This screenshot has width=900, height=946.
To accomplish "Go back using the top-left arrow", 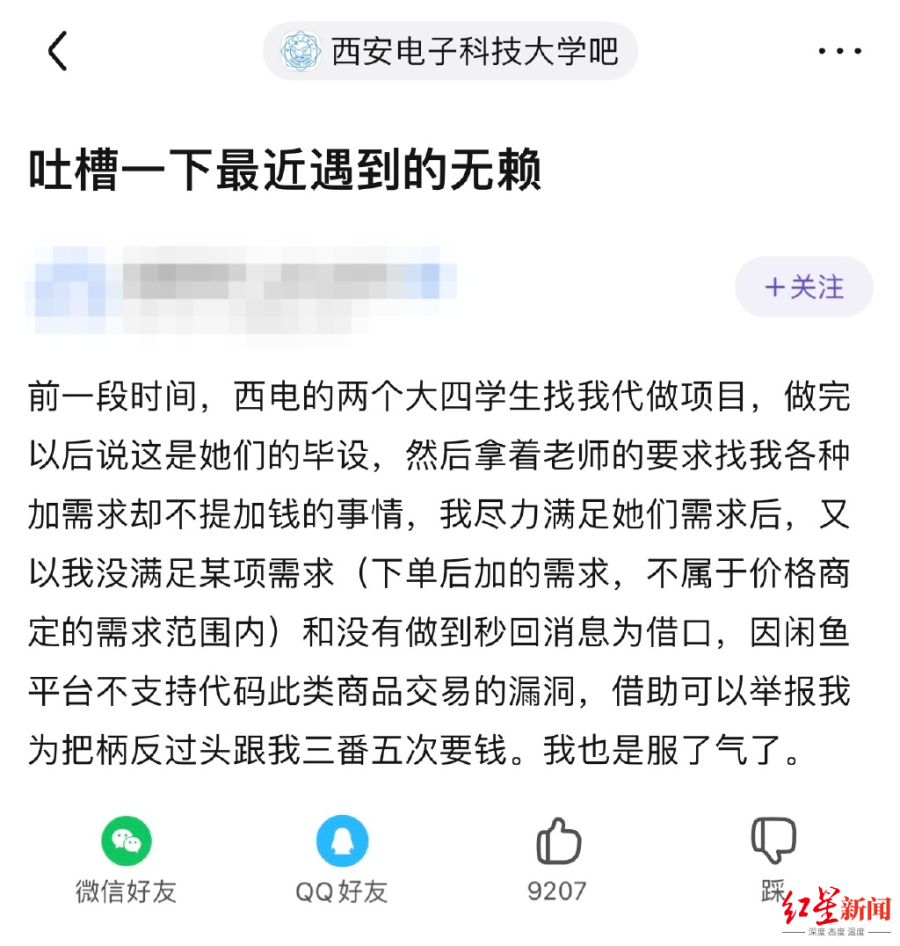I will [x=58, y=51].
